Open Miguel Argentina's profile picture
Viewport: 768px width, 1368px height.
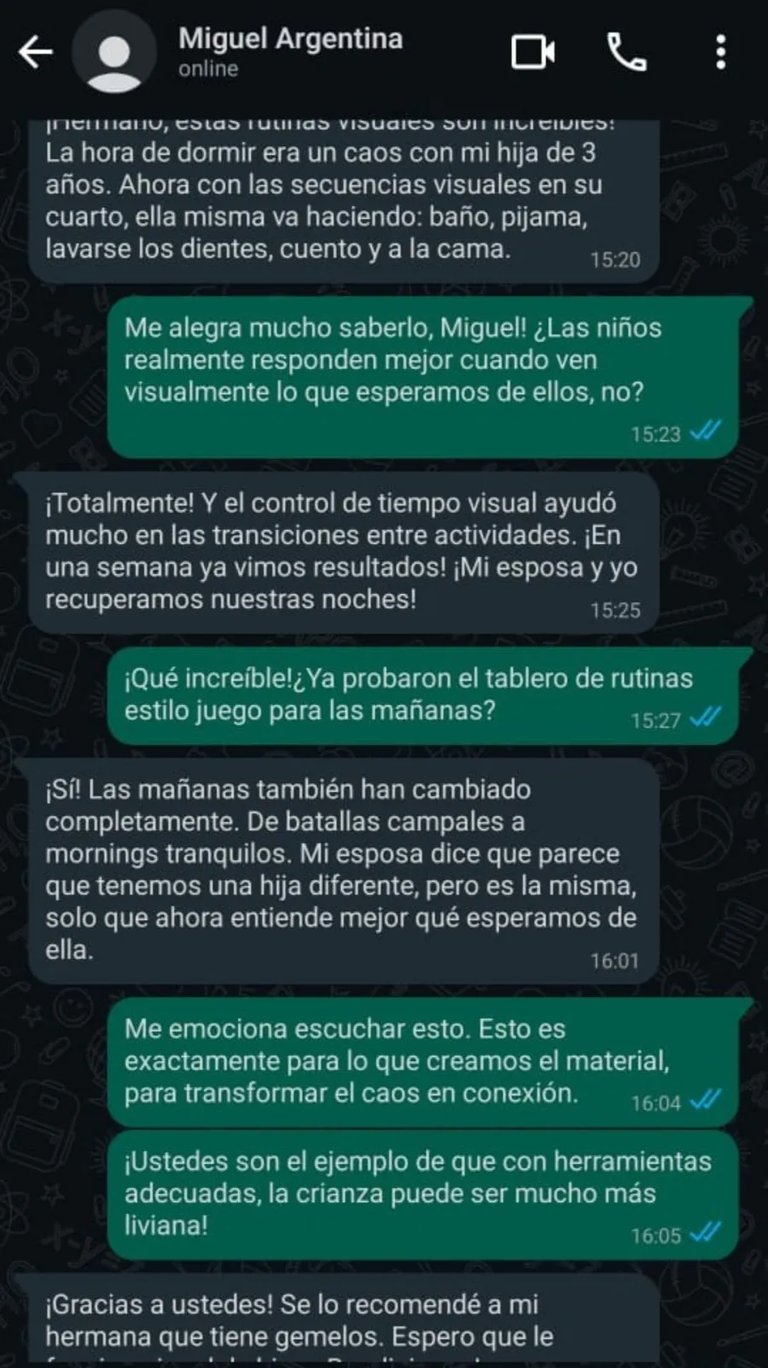(x=115, y=53)
